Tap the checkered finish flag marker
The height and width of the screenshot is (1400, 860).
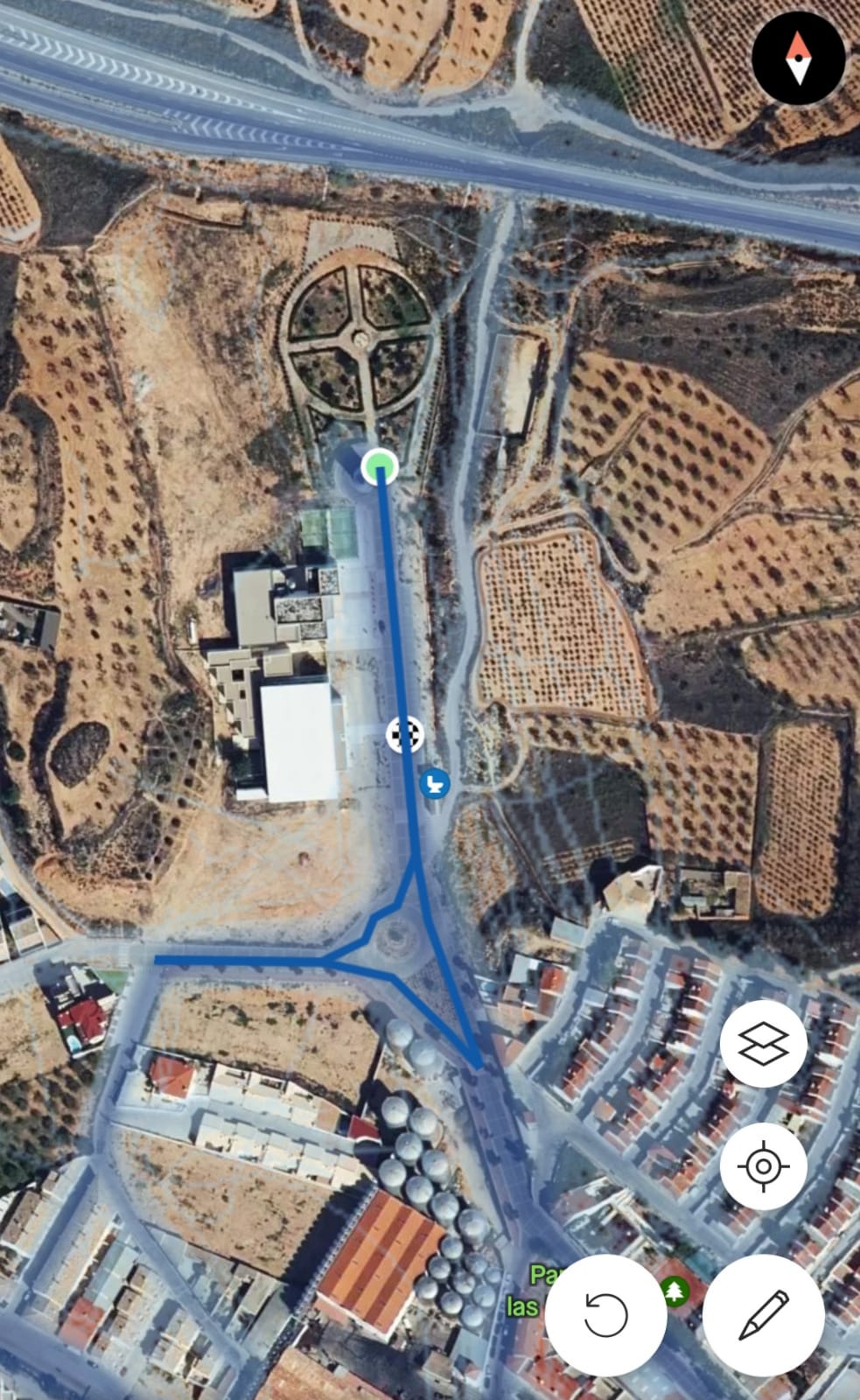(405, 734)
